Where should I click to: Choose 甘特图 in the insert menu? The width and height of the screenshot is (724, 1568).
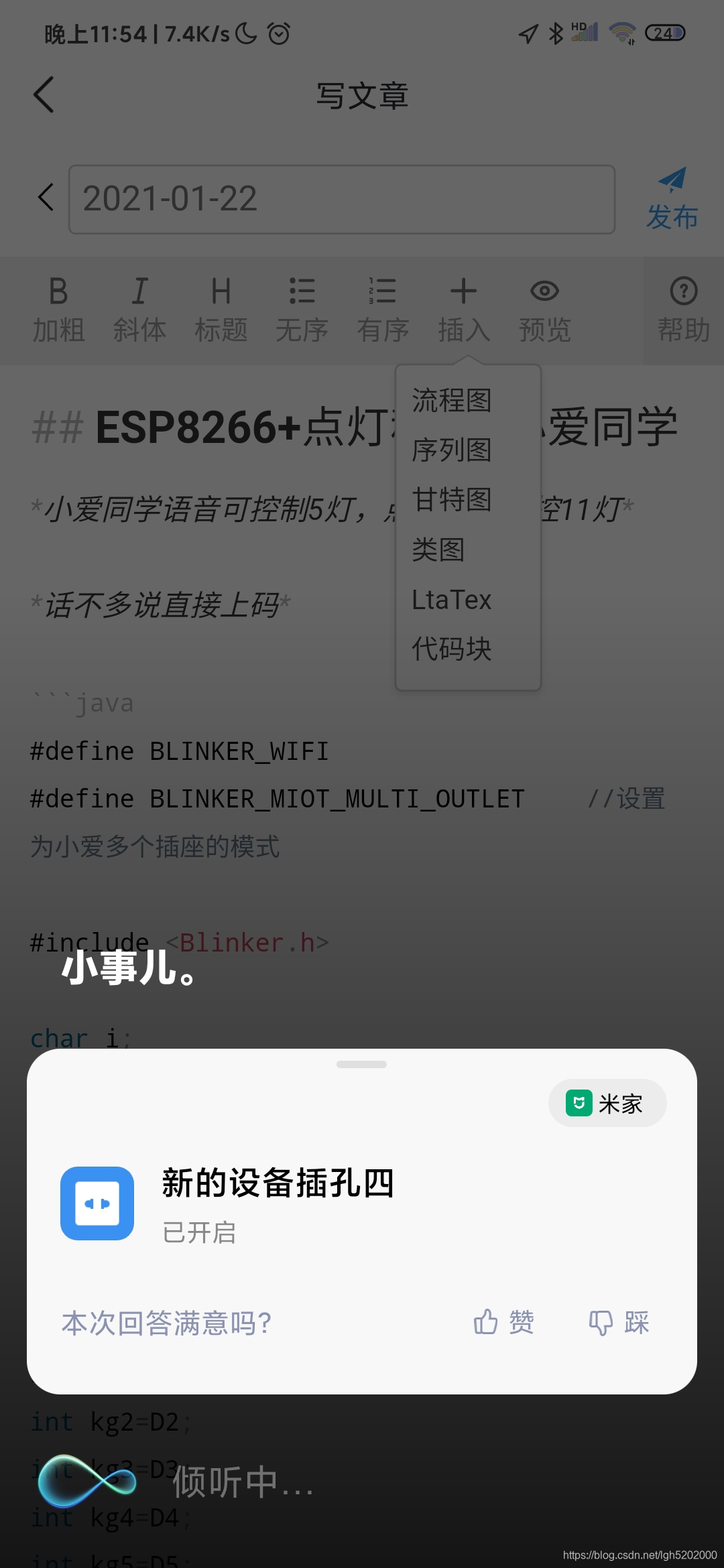click(x=452, y=500)
